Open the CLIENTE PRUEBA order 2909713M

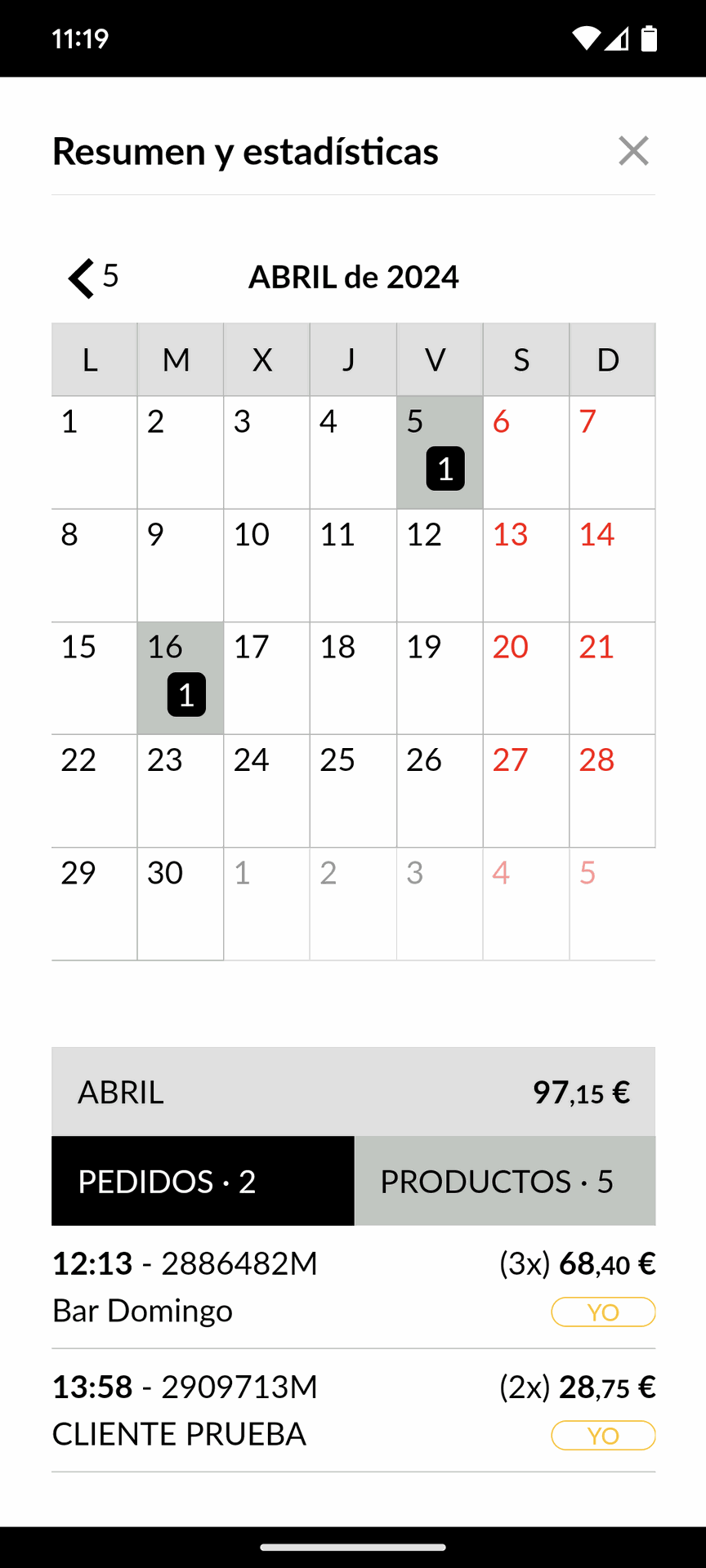pyautogui.click(x=353, y=1410)
